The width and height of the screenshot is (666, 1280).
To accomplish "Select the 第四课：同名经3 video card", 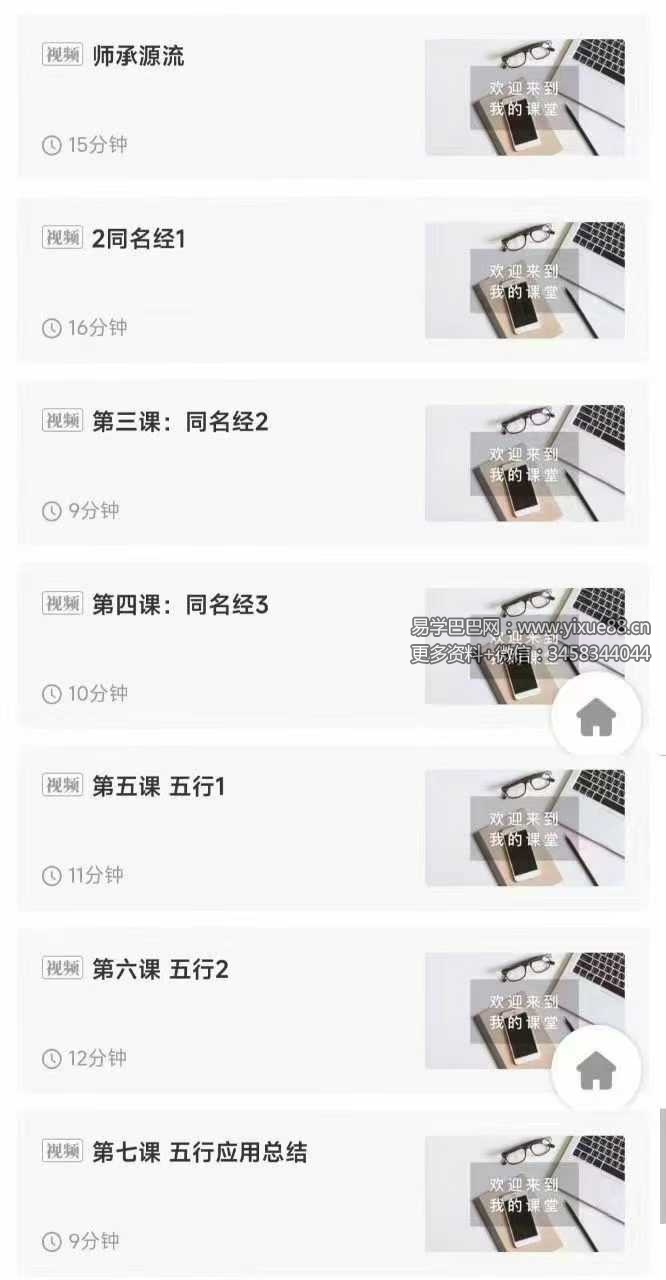I will coord(180,605).
